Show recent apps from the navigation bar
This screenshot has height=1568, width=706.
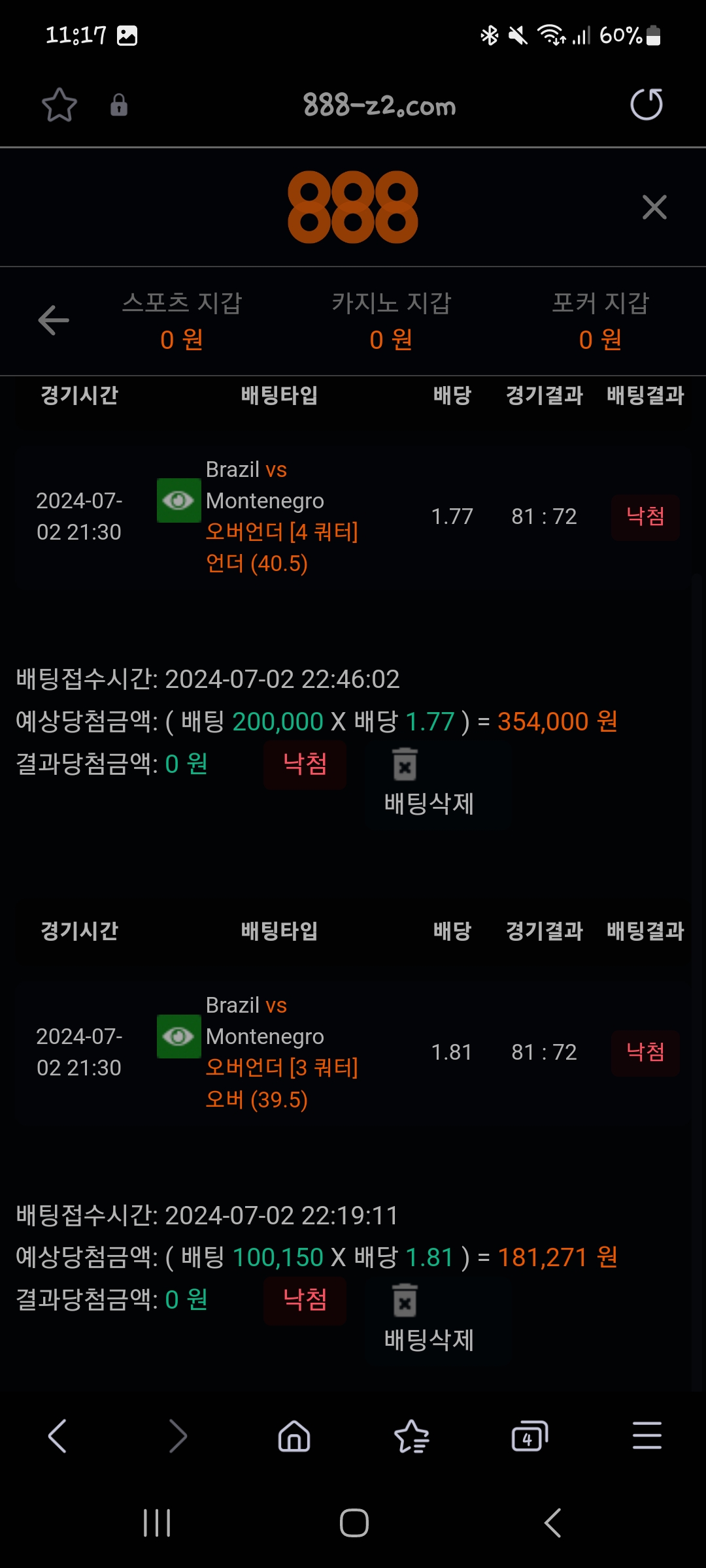pos(157,1522)
